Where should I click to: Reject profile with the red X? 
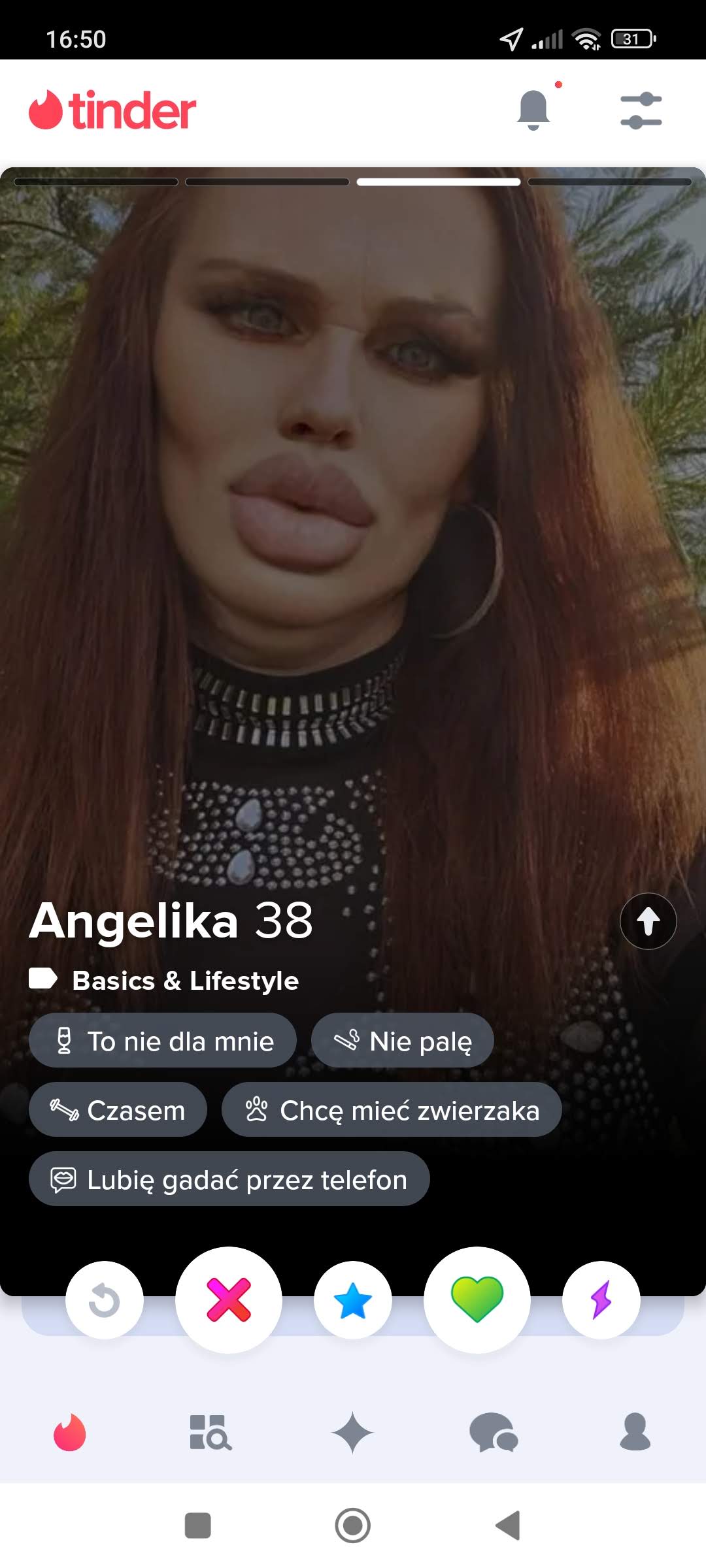click(229, 1299)
